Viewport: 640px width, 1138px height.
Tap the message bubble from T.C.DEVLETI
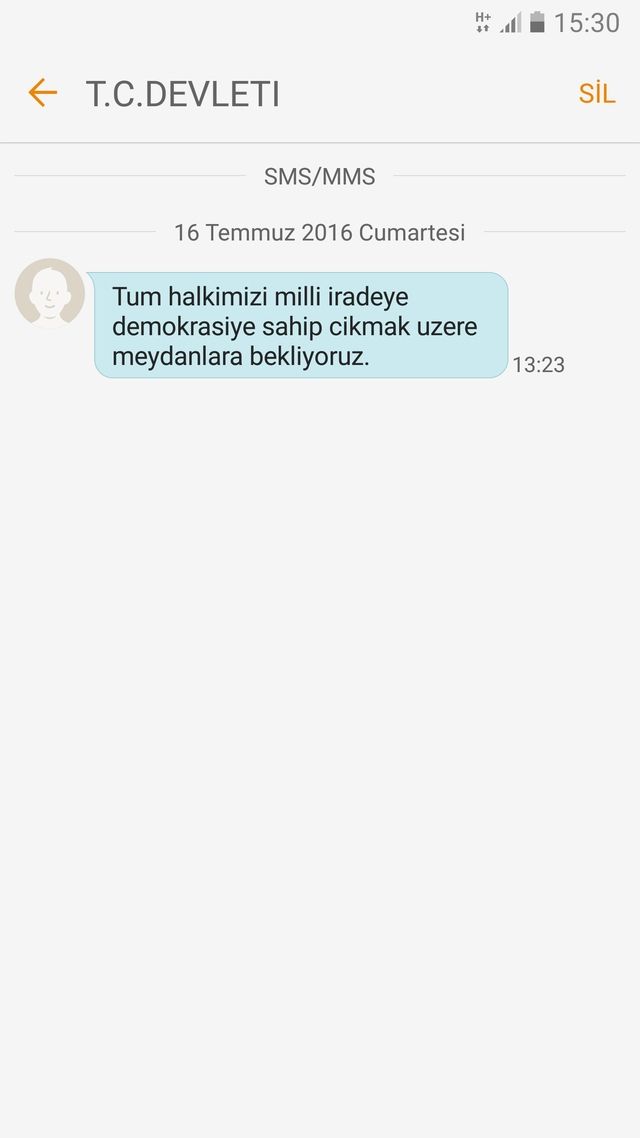[300, 326]
